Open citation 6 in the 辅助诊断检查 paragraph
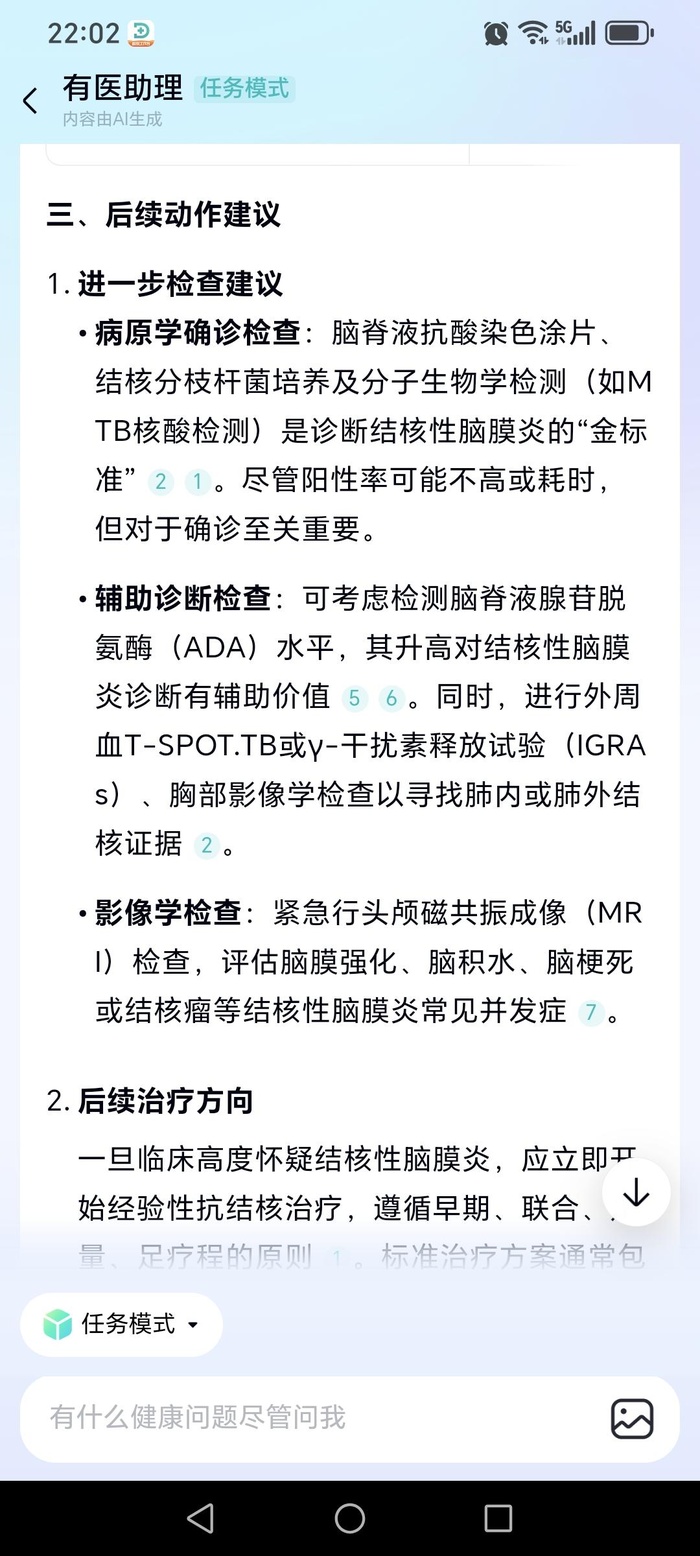Viewport: 700px width, 1556px height. click(x=391, y=697)
